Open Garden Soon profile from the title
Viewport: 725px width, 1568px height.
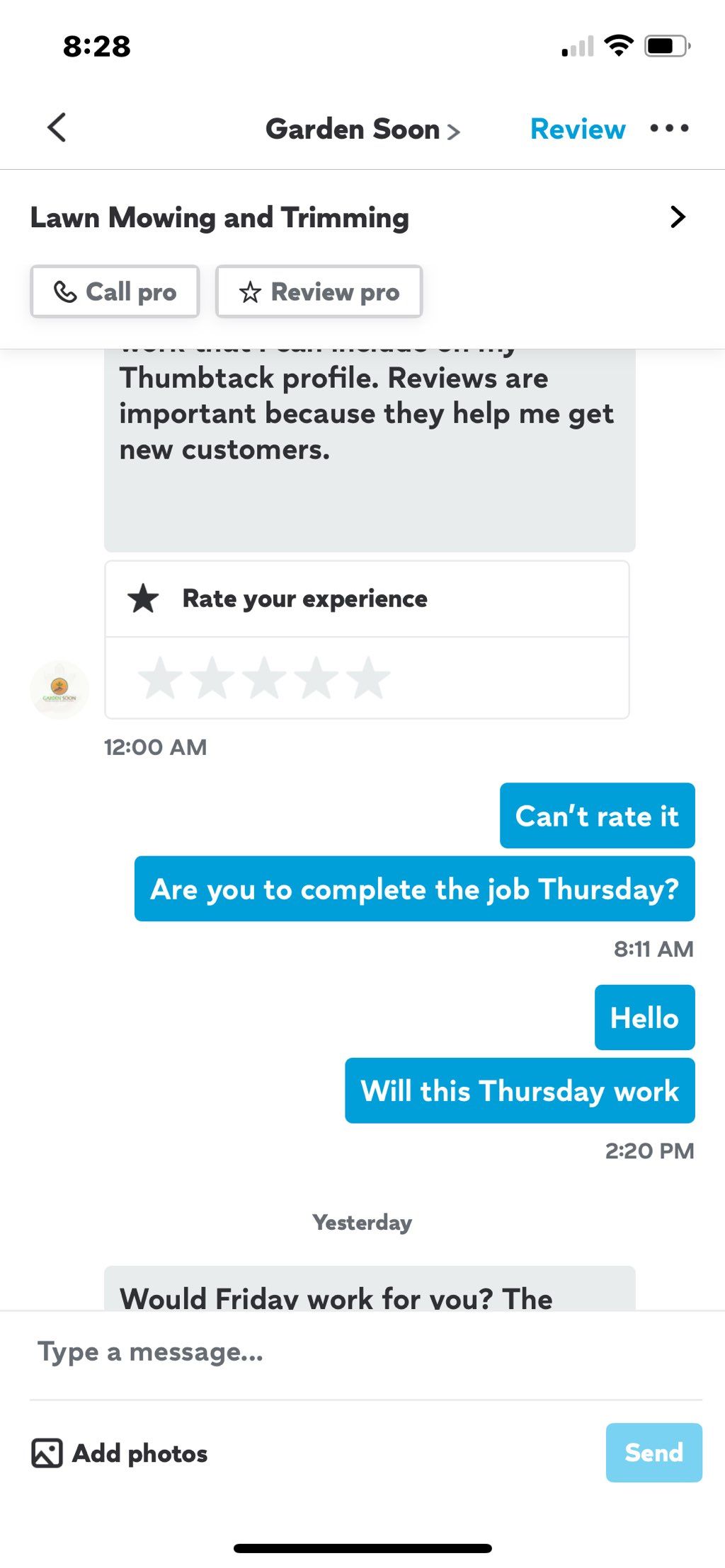pyautogui.click(x=362, y=129)
